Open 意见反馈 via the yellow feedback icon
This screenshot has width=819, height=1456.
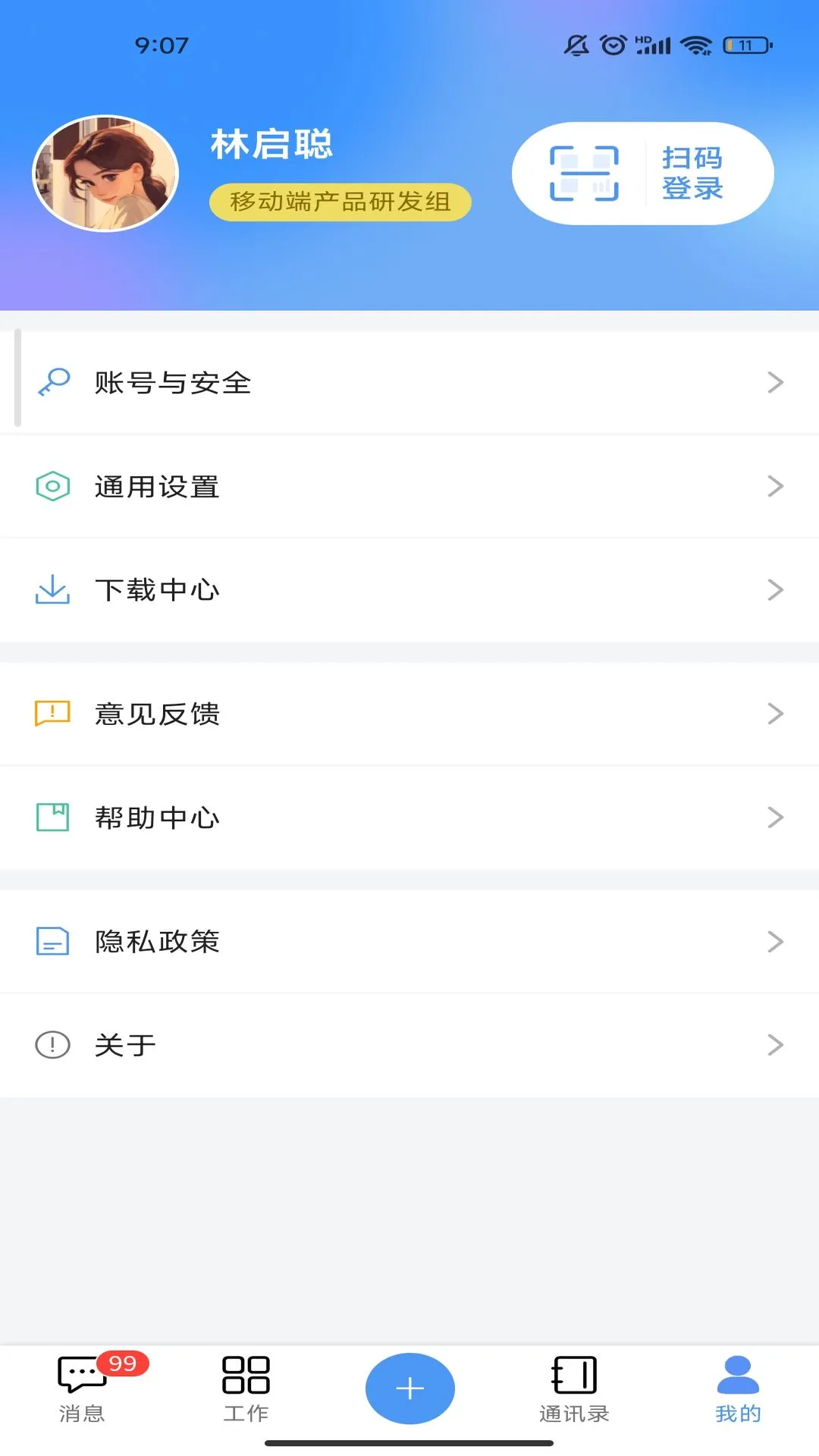(x=51, y=713)
